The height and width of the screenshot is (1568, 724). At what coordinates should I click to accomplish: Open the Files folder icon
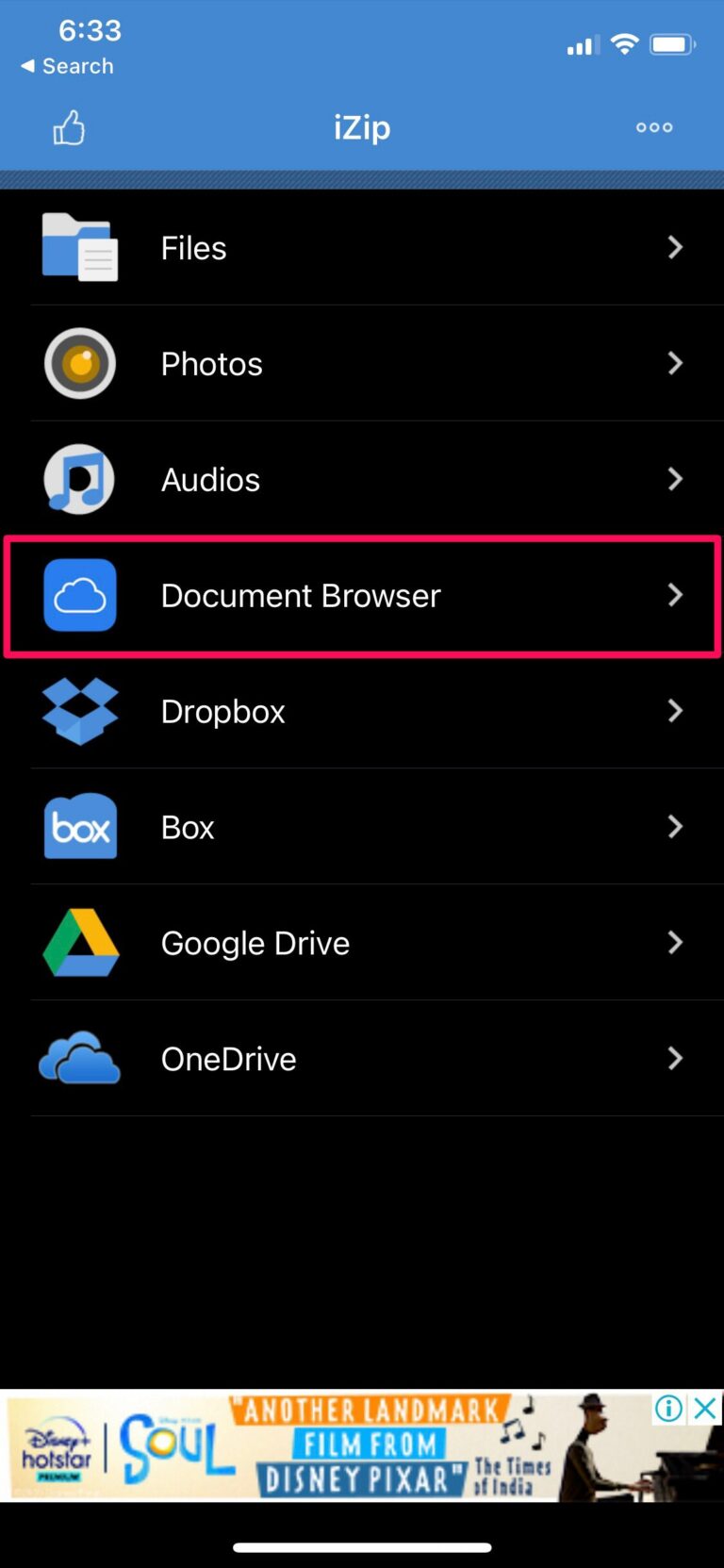coord(80,247)
